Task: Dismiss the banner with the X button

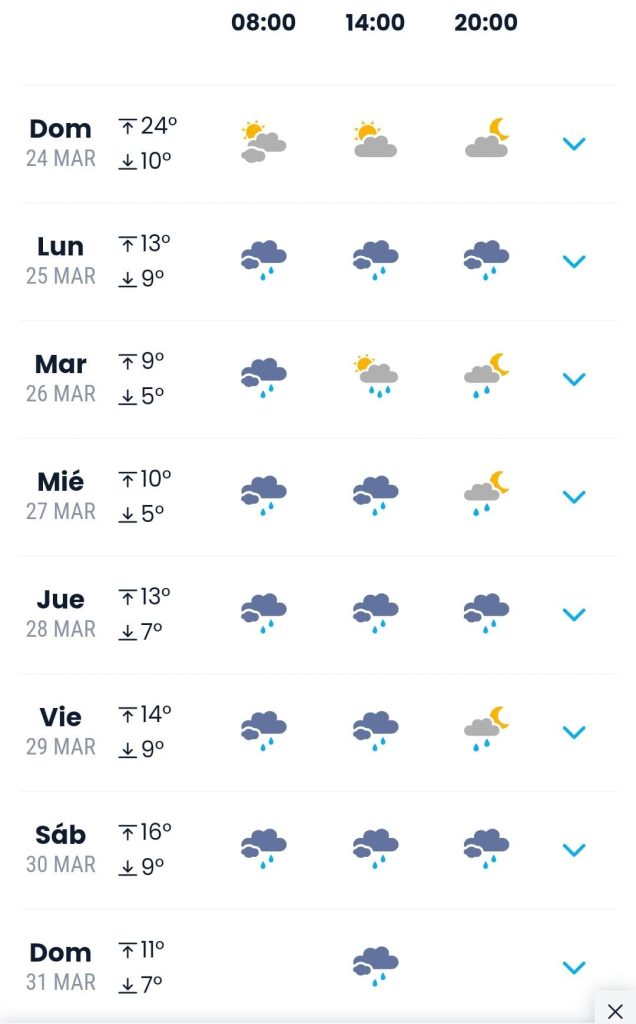Action: 614,1011
